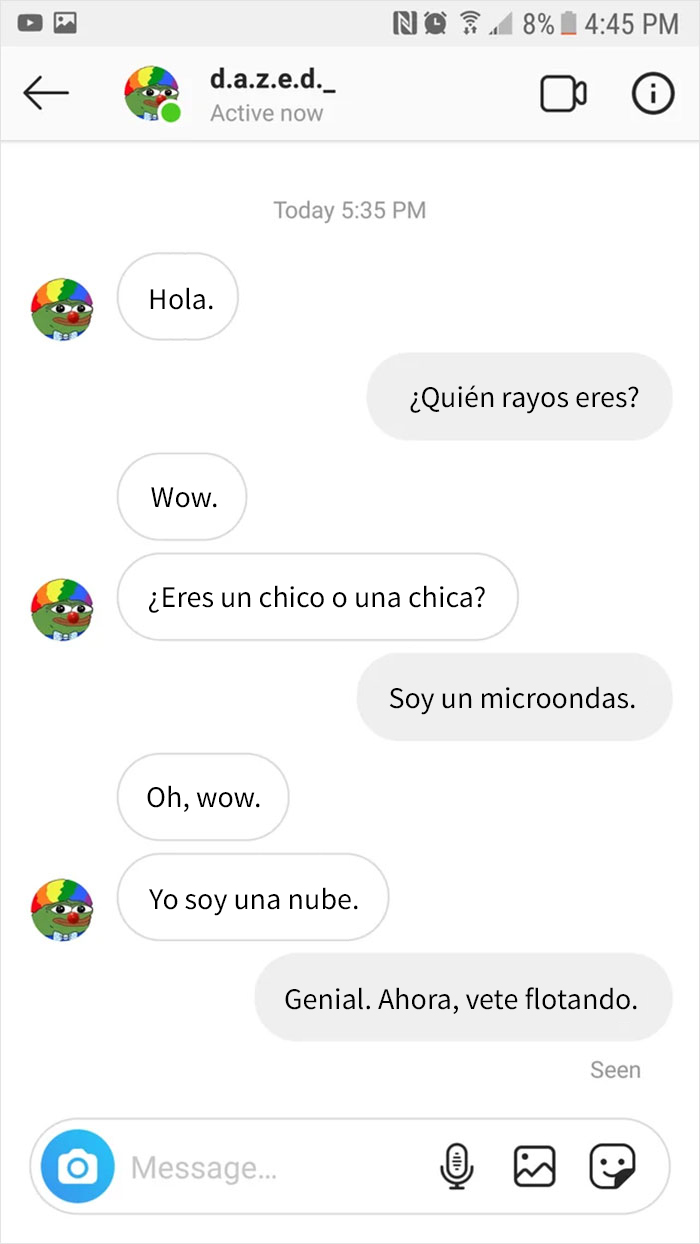Open conversation info details
The height and width of the screenshot is (1244, 700).
652,94
